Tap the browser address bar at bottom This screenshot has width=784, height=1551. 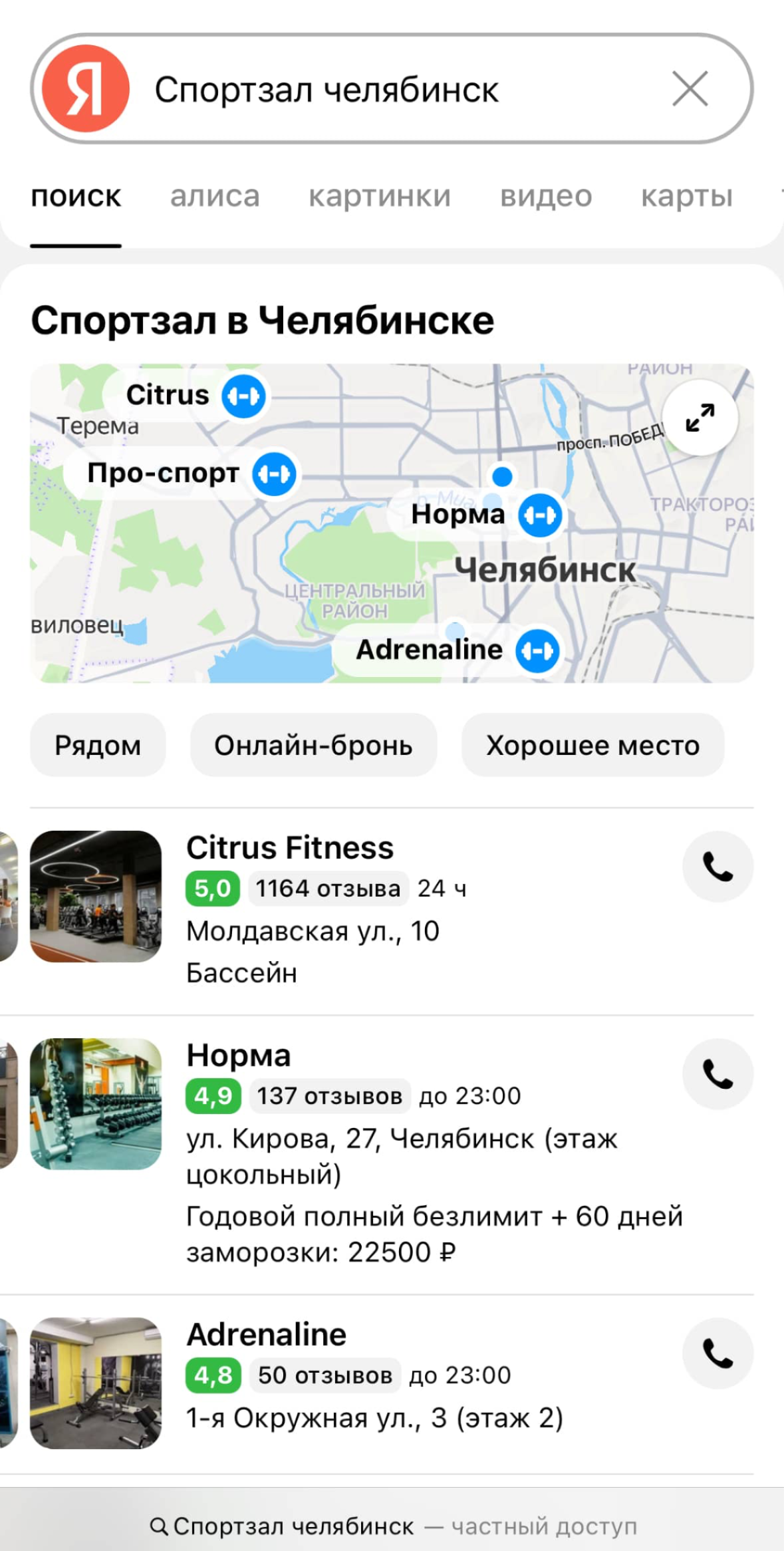coord(392,1526)
